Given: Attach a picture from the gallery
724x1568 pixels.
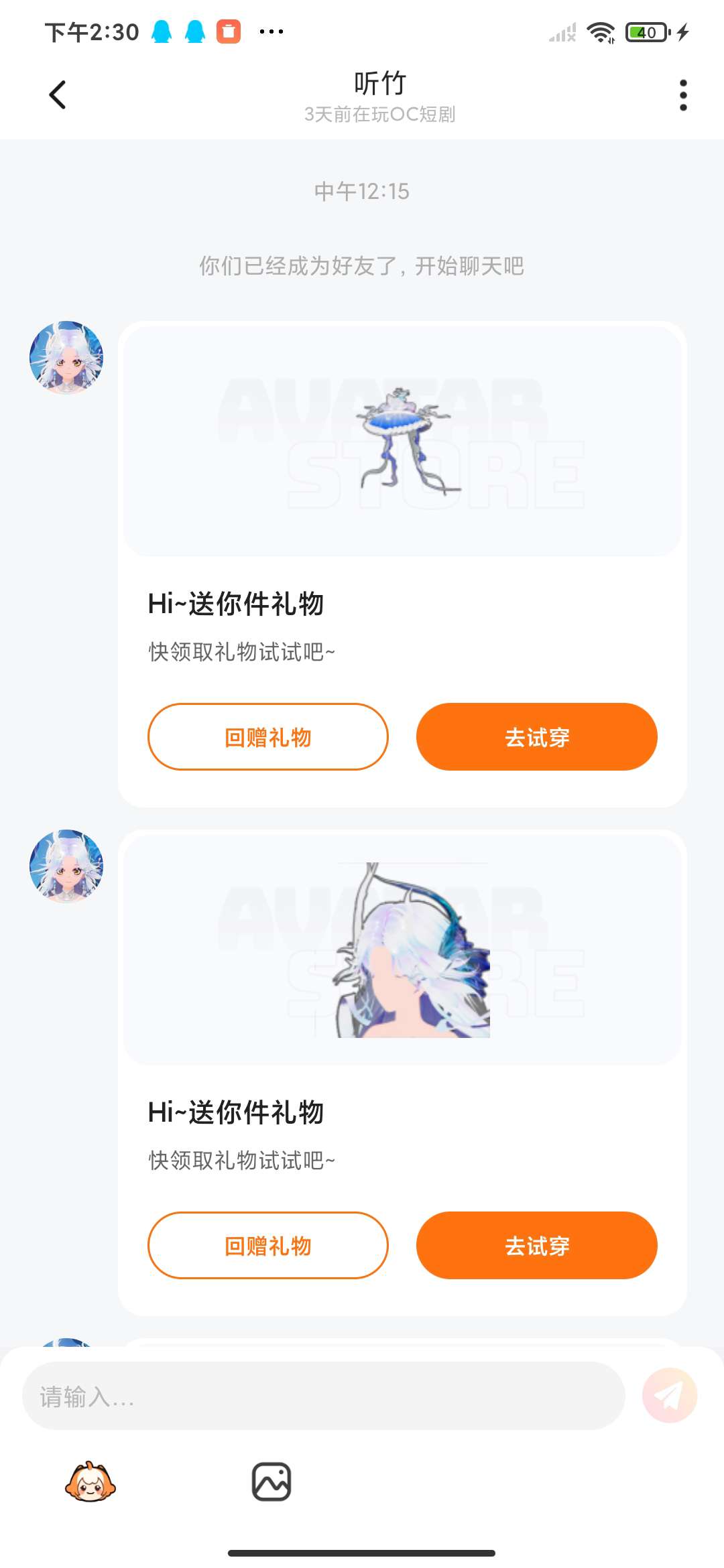Looking at the screenshot, I should point(271,1482).
